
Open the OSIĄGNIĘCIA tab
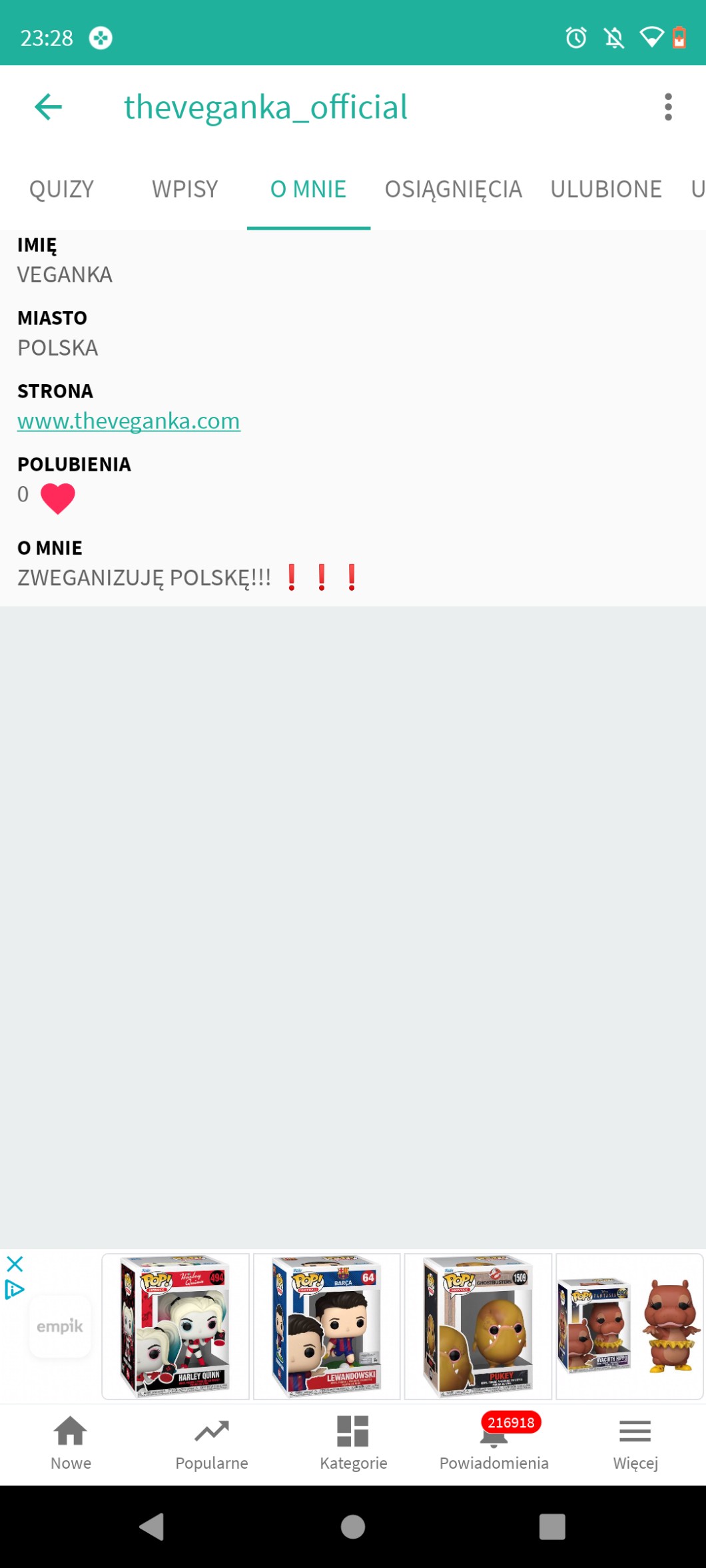[x=453, y=190]
